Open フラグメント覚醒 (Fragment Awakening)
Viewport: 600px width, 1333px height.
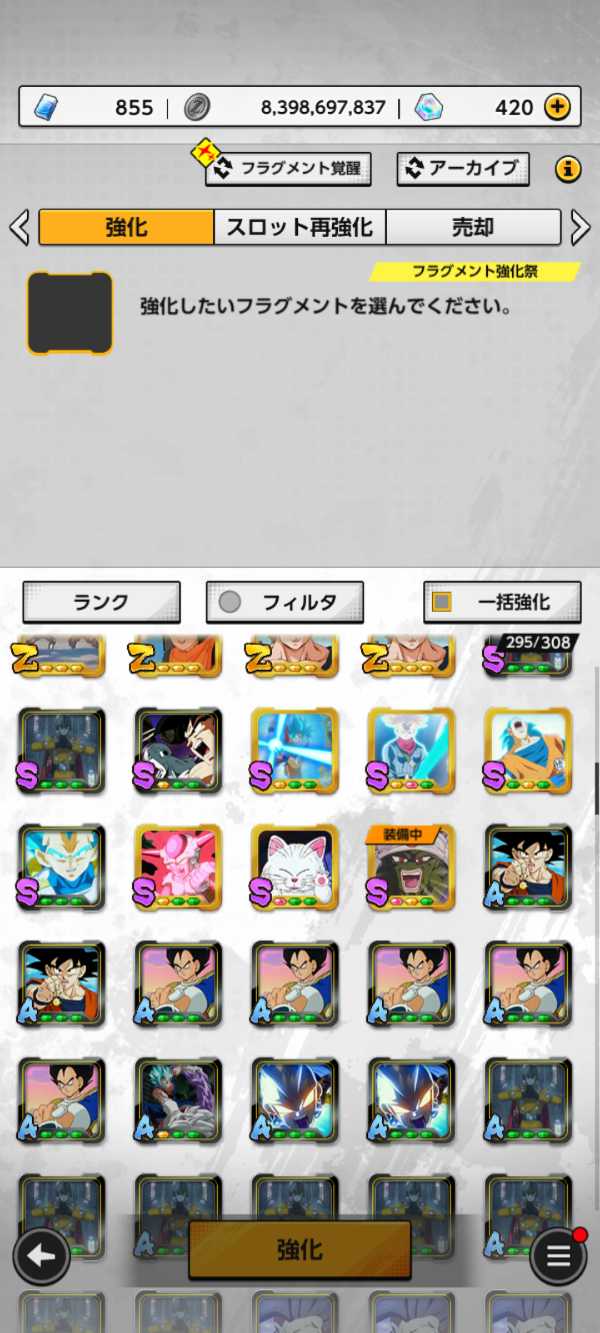coord(288,168)
